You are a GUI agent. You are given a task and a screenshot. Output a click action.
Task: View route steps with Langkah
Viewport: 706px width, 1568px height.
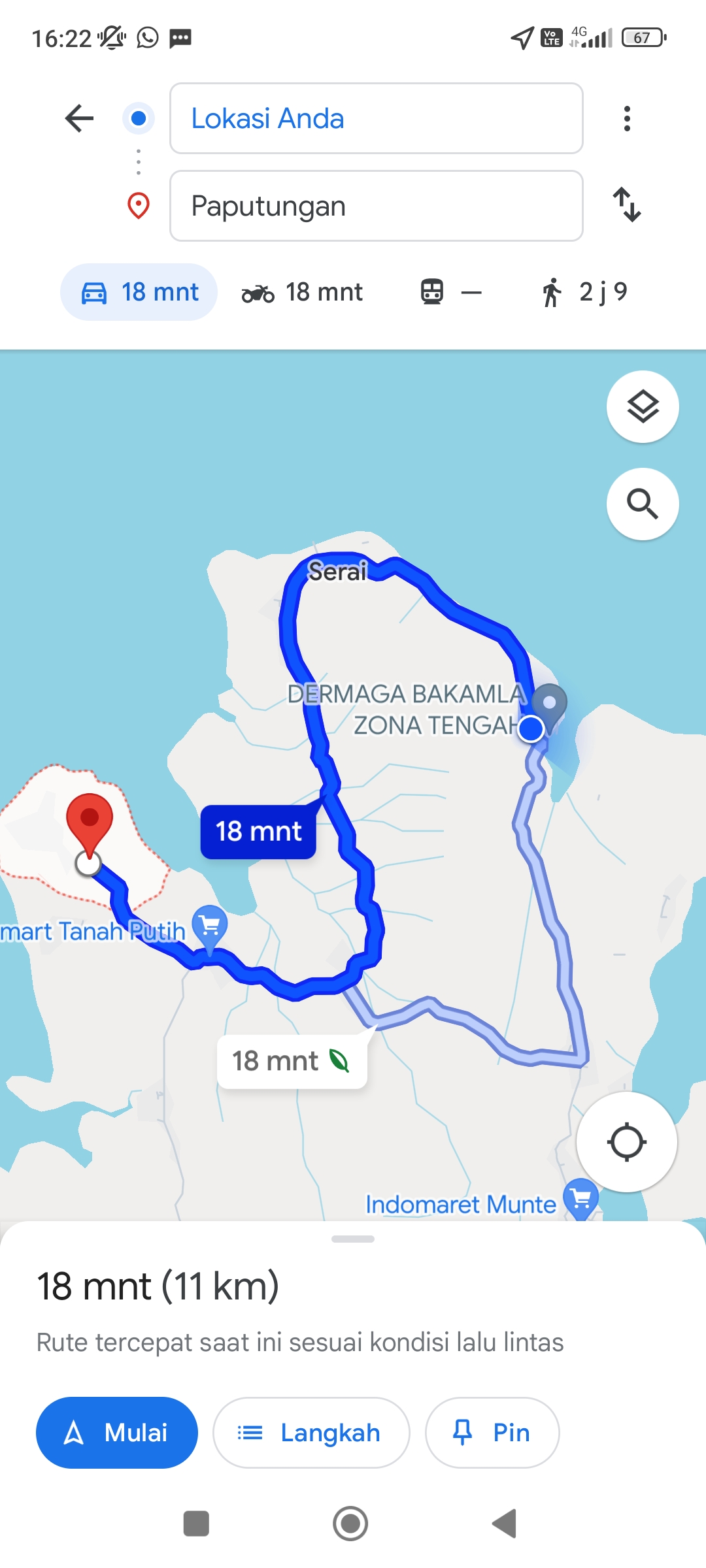coord(311,1433)
